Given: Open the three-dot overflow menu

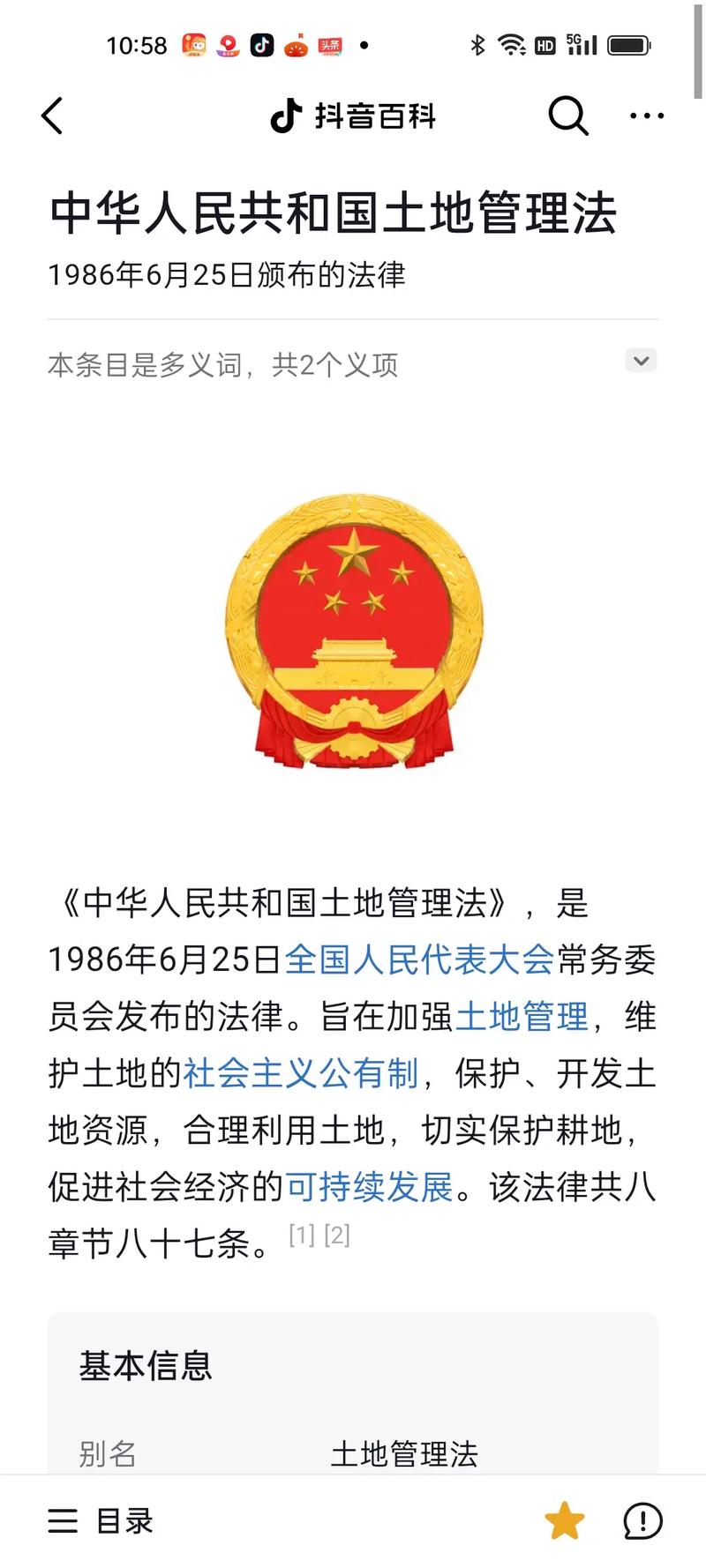Looking at the screenshot, I should point(647,116).
